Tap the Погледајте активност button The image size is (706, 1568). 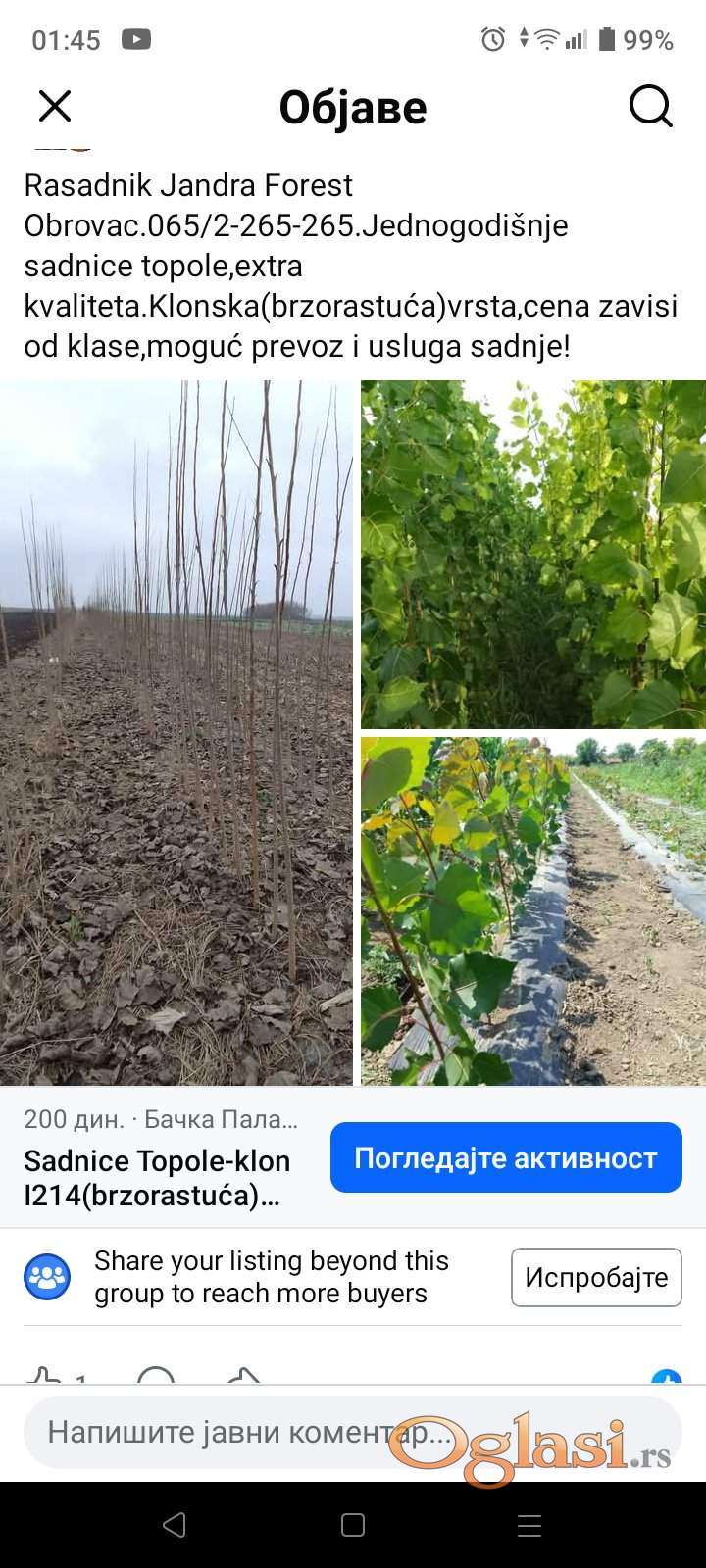click(x=506, y=1158)
